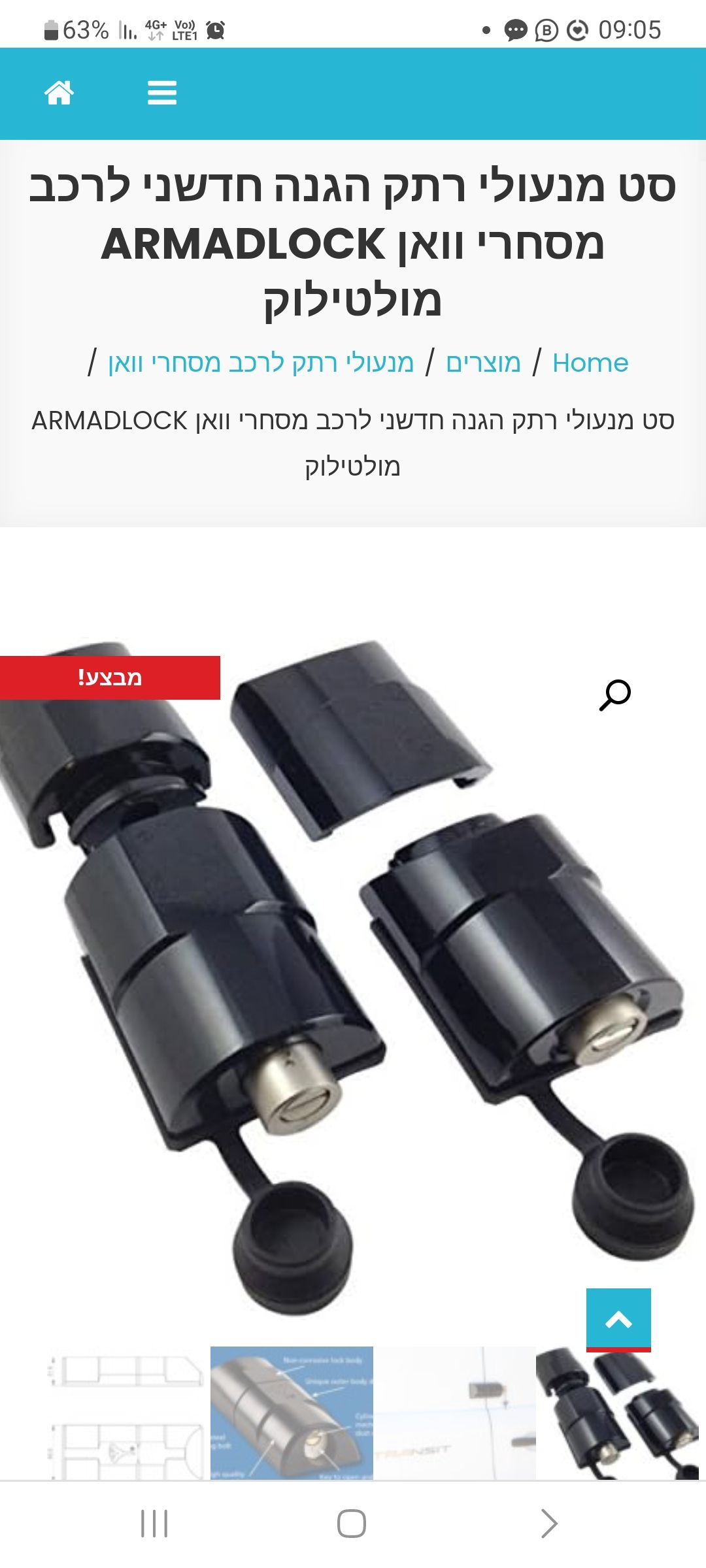Open מנעולי רתק לרכב מסחרי וואן breadcrumb
Screen dimensions: 706x1568
261,363
